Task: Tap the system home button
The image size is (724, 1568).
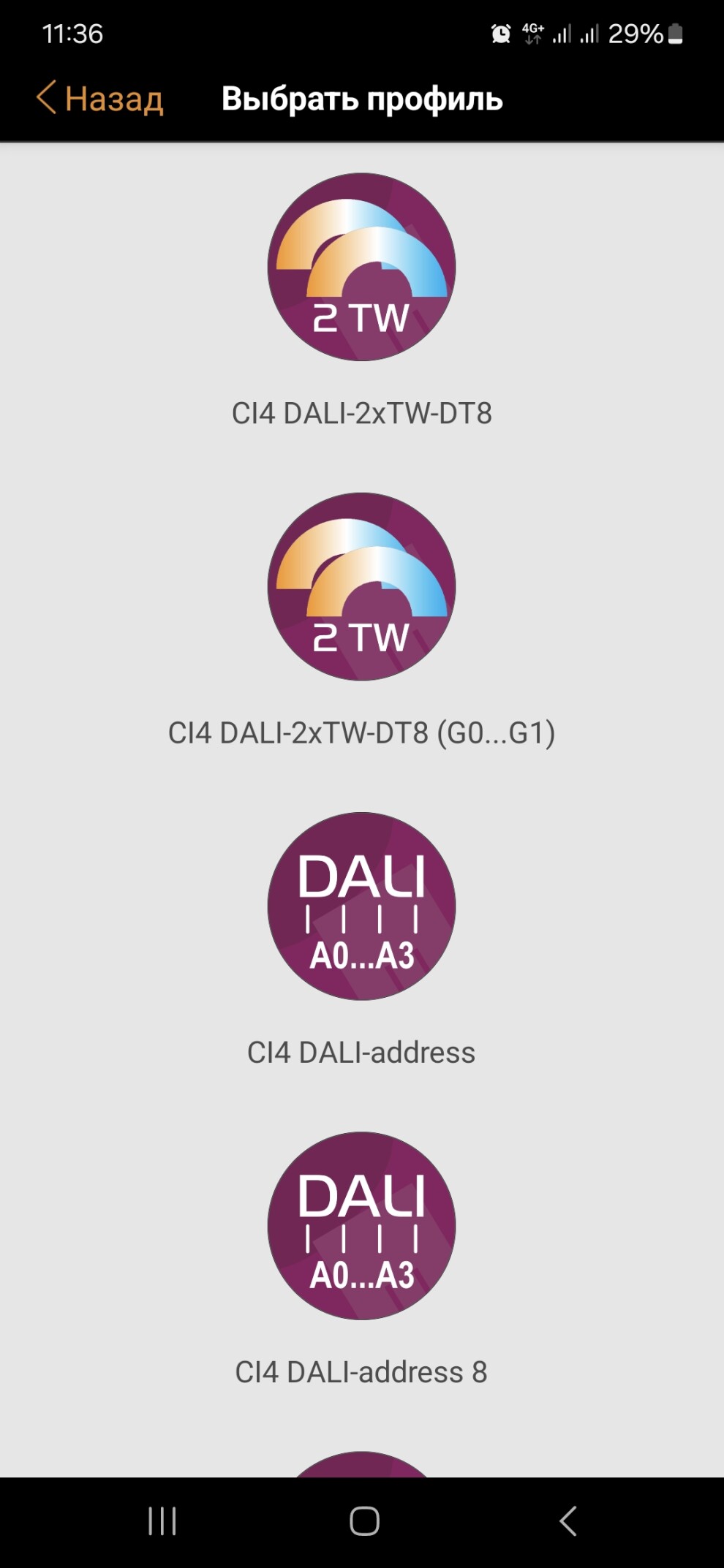Action: (x=364, y=1522)
